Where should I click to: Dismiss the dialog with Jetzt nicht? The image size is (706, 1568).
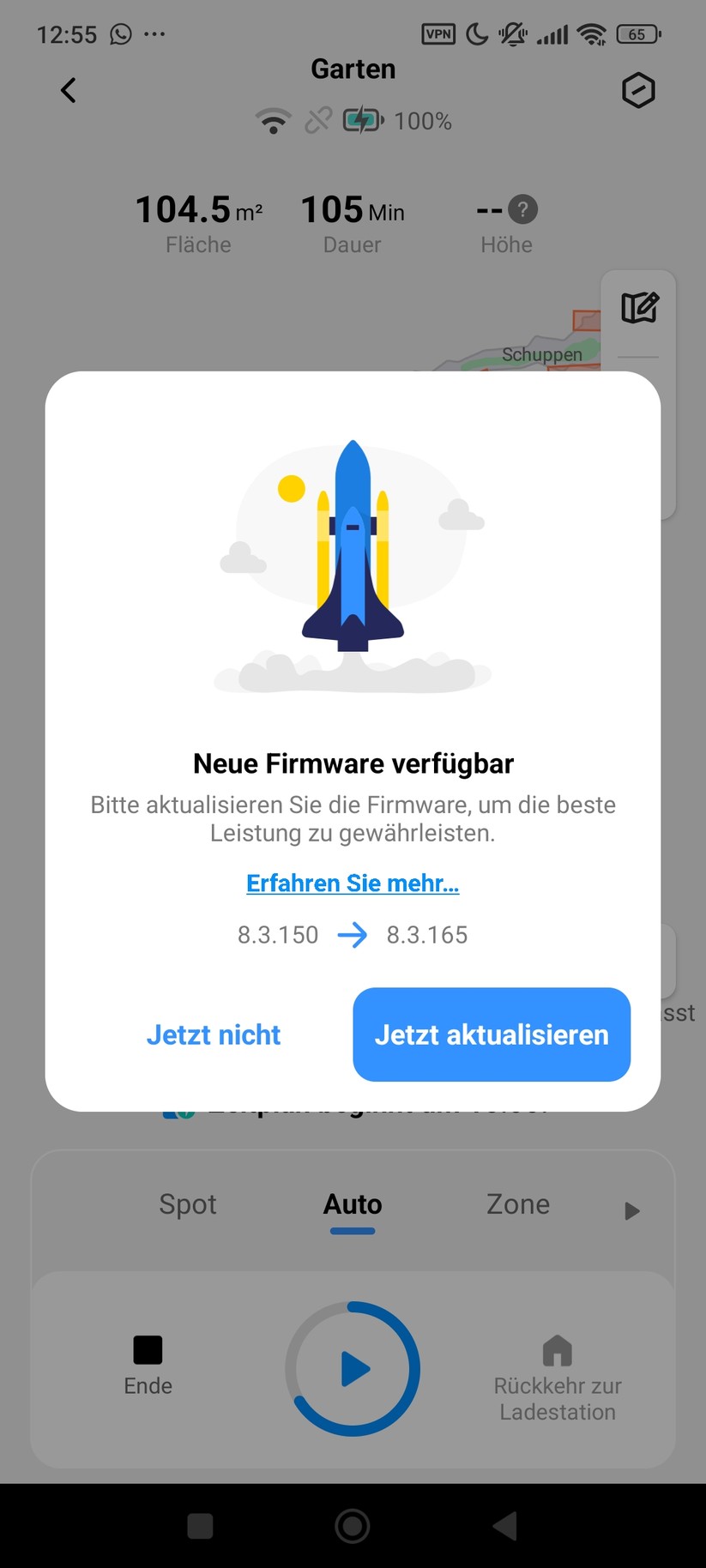pos(214,1034)
